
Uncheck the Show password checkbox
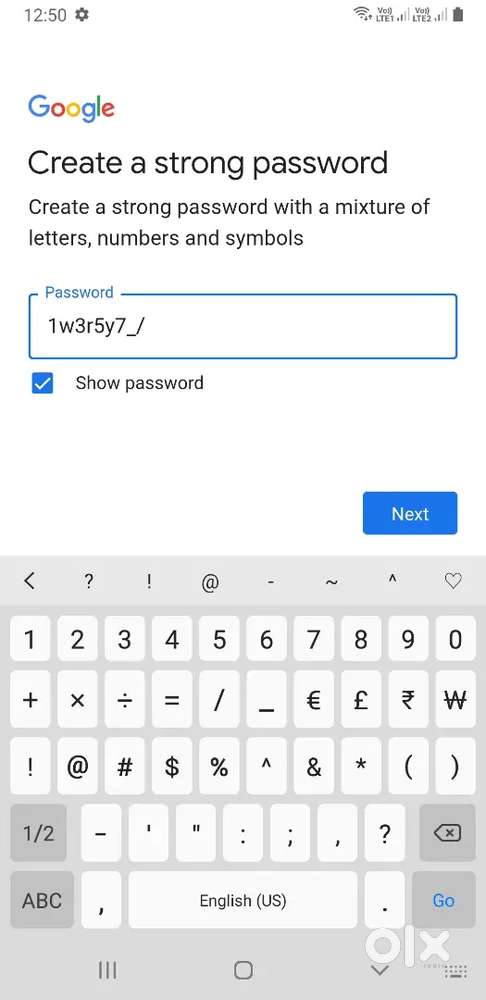tap(43, 383)
